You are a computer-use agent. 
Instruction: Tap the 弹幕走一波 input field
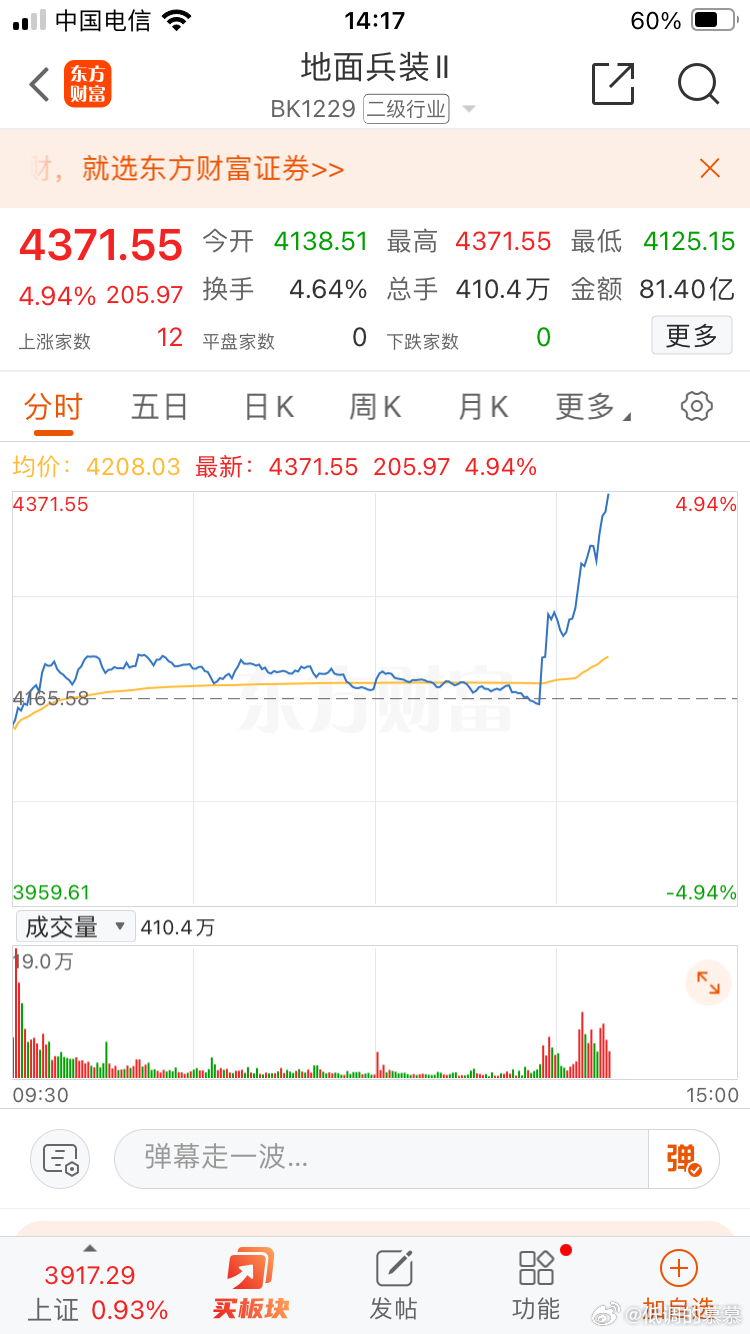coord(380,1158)
